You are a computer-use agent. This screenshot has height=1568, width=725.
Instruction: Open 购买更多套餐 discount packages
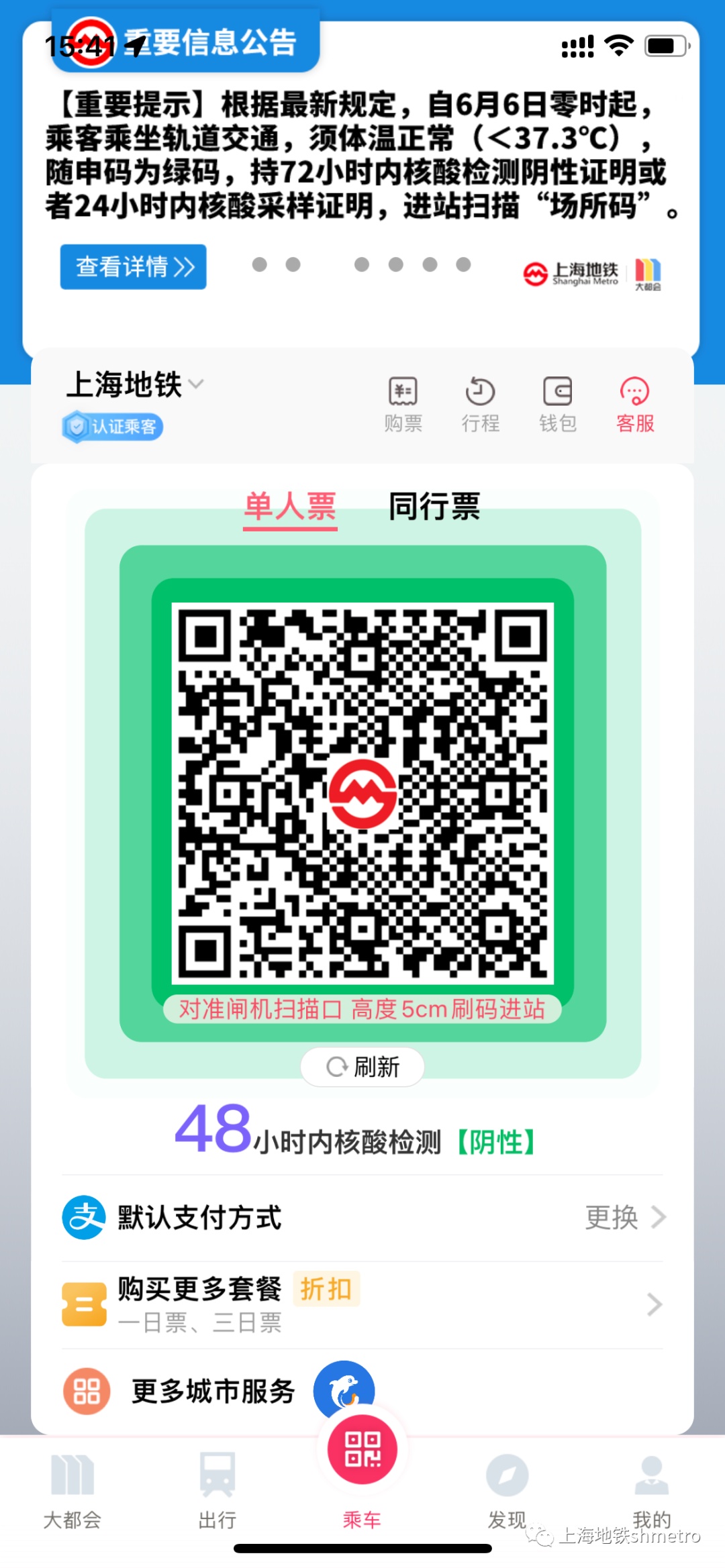tap(362, 1304)
